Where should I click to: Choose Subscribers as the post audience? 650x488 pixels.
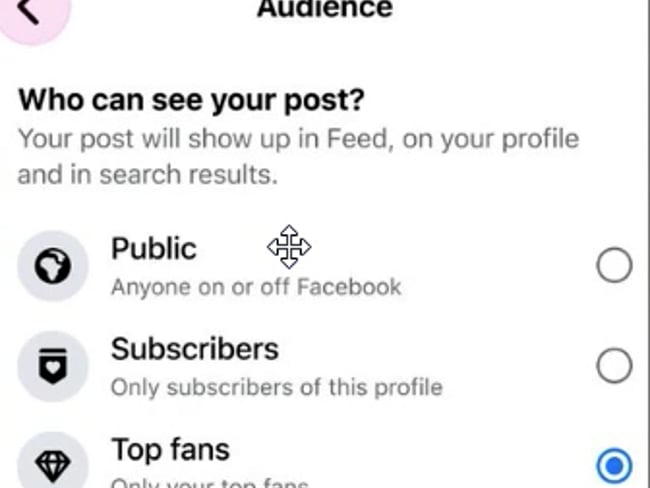pos(613,366)
